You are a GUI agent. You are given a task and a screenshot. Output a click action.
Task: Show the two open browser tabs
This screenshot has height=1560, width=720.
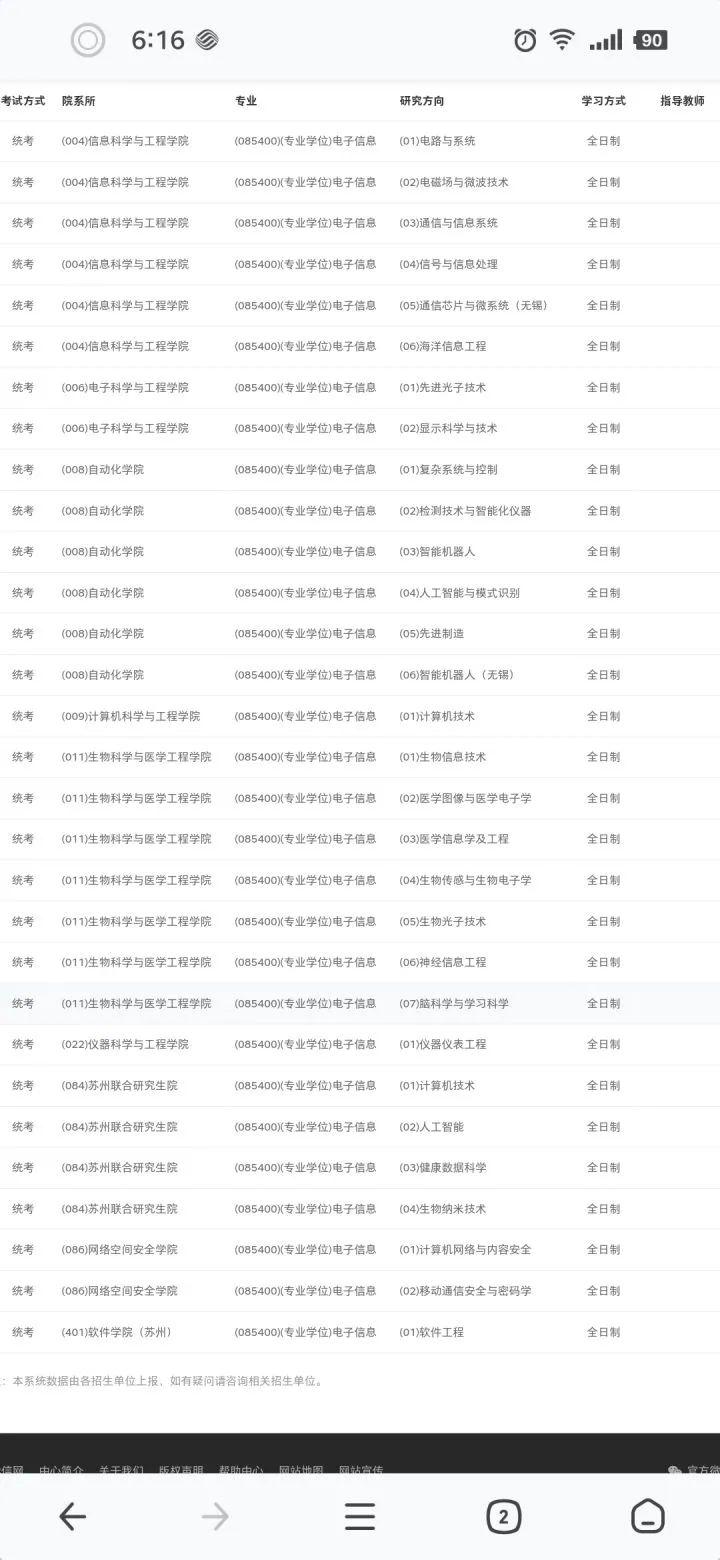503,1516
